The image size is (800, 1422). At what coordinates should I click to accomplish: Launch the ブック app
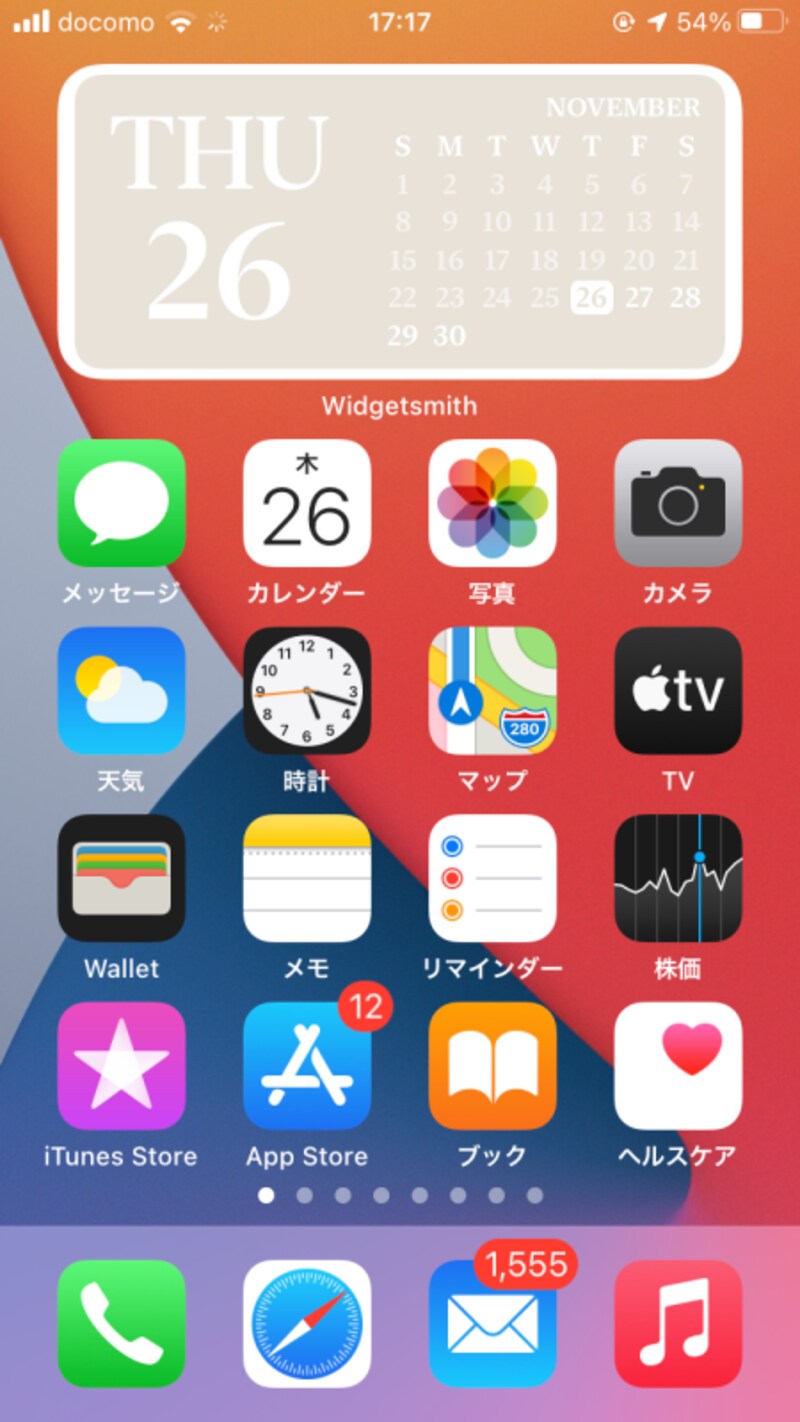click(492, 1066)
